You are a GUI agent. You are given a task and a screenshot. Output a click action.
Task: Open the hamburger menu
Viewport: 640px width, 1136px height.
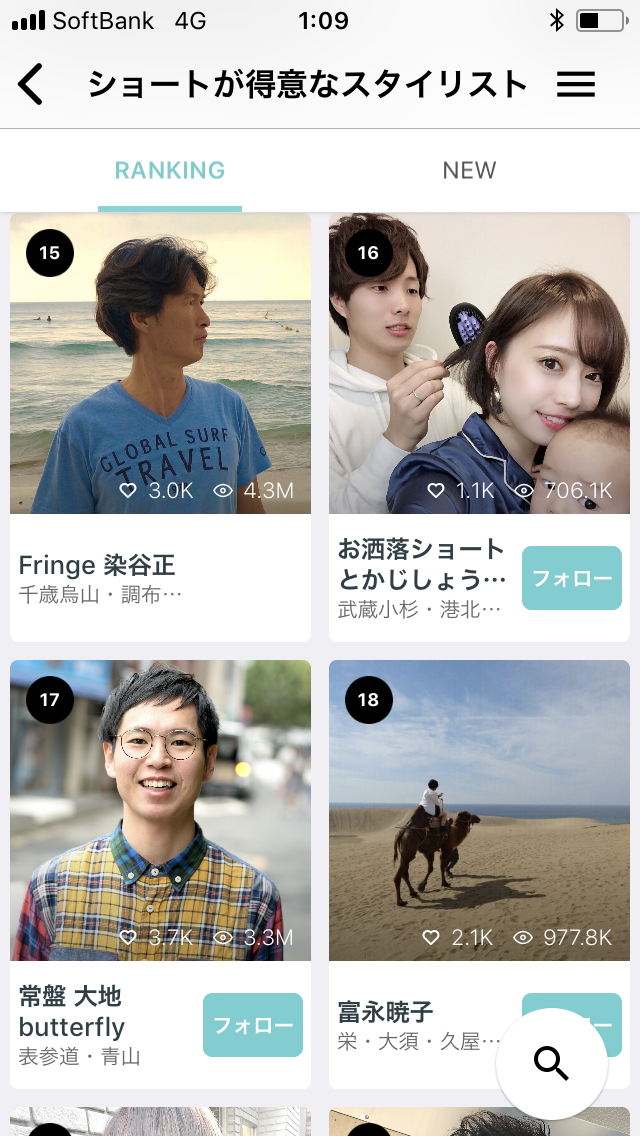(x=576, y=85)
